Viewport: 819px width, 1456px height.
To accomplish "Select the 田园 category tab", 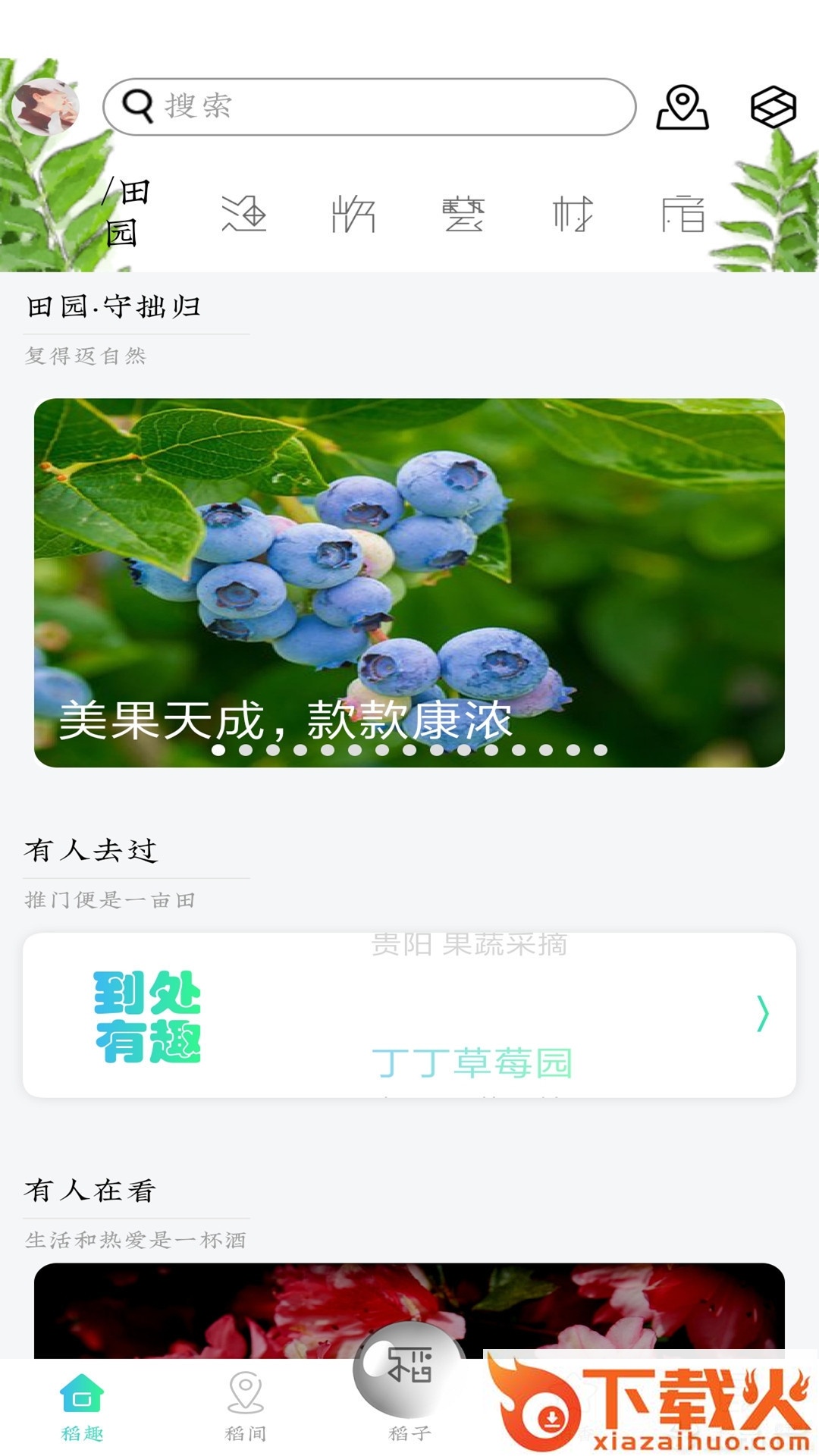I will [126, 212].
